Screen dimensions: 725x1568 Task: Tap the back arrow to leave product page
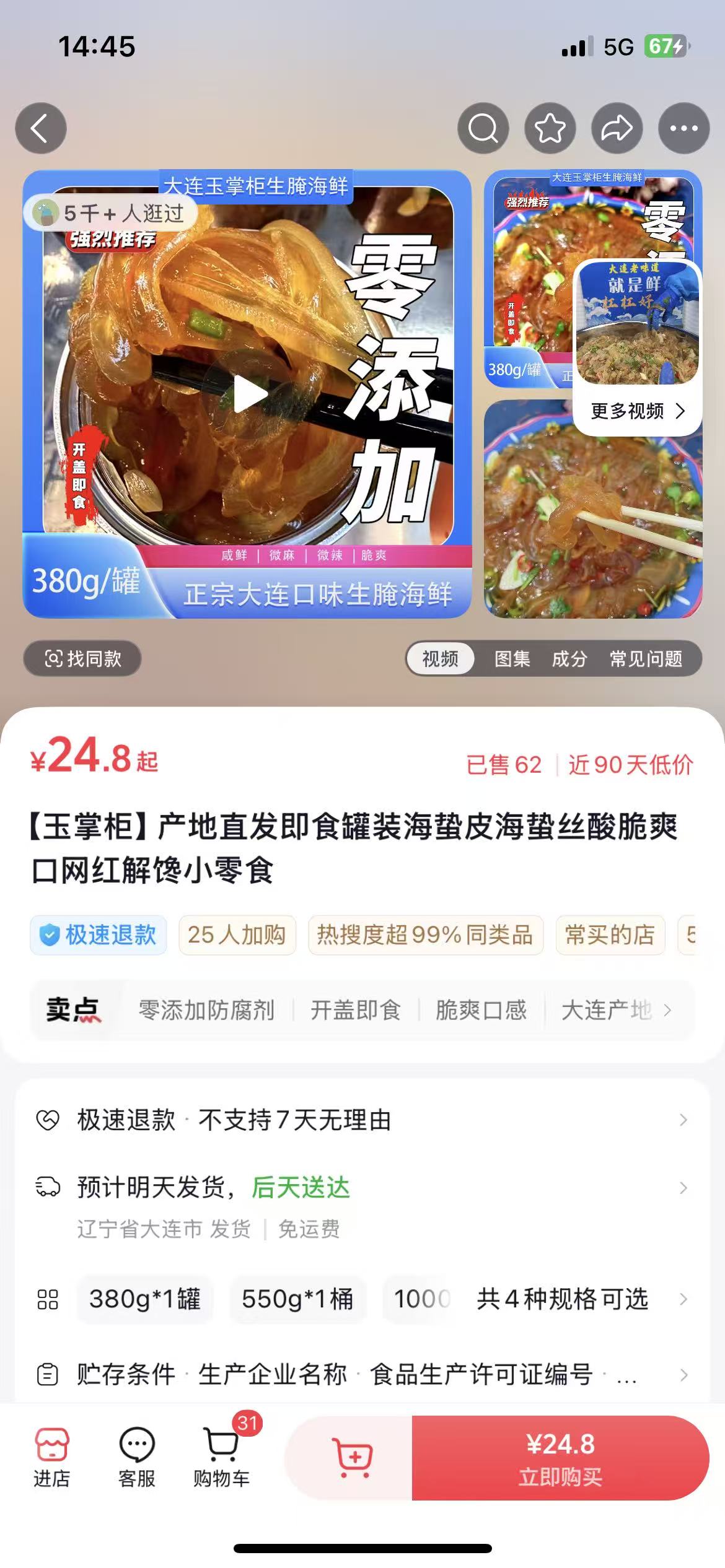[41, 128]
